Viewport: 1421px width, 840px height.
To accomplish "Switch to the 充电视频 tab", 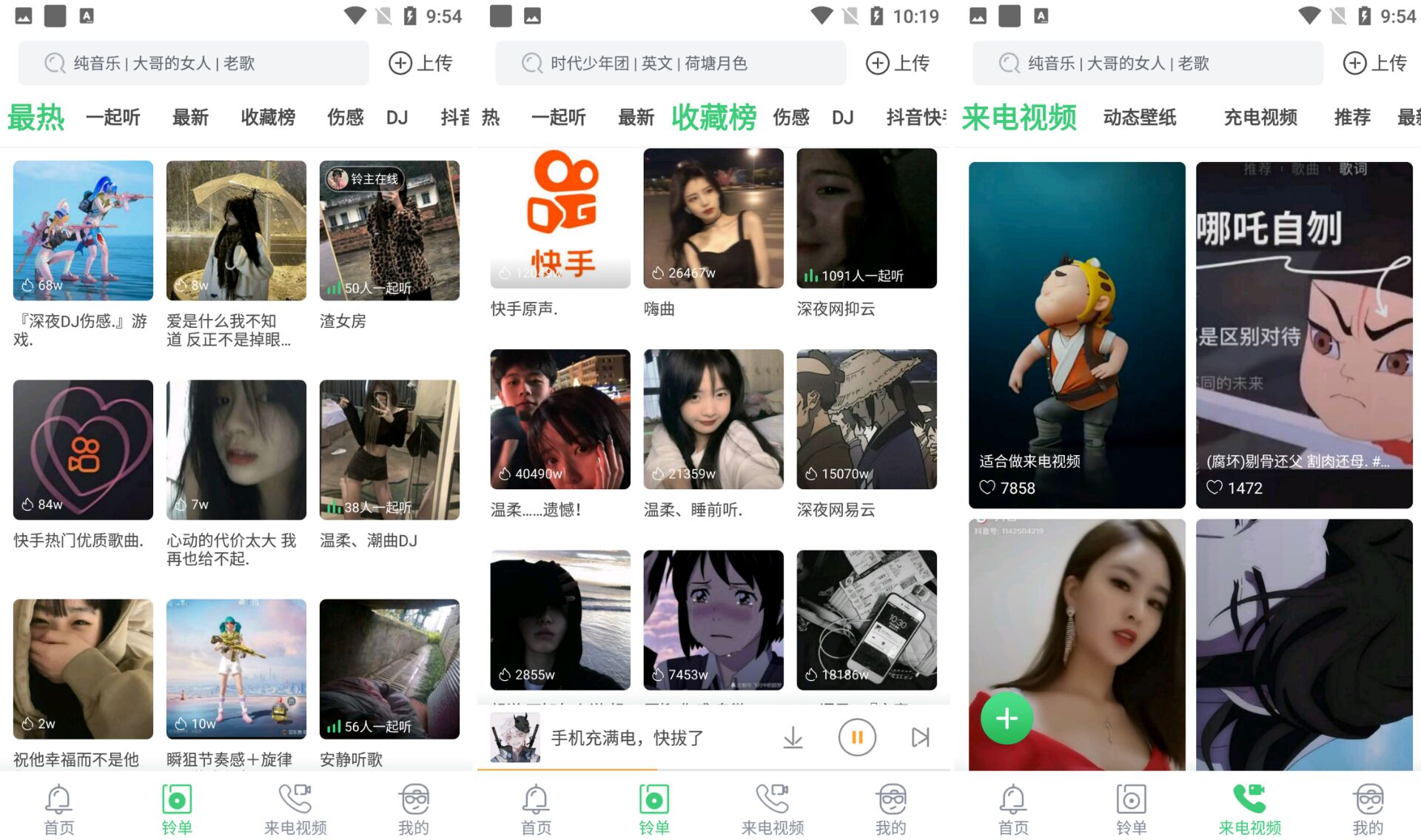I will click(1260, 118).
